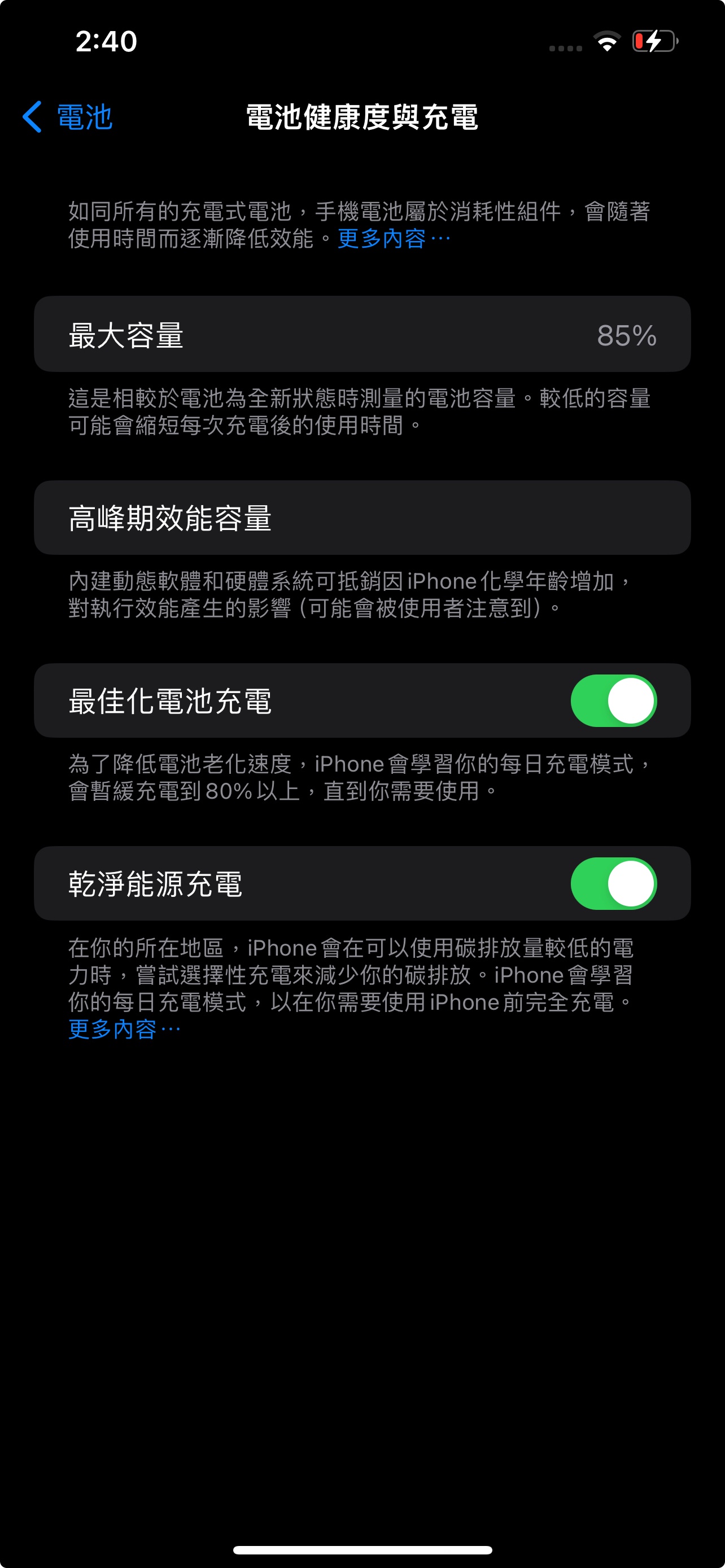This screenshot has width=725, height=1568.
Task: Open 更多內容 link in battery intro text
Action: (x=392, y=239)
